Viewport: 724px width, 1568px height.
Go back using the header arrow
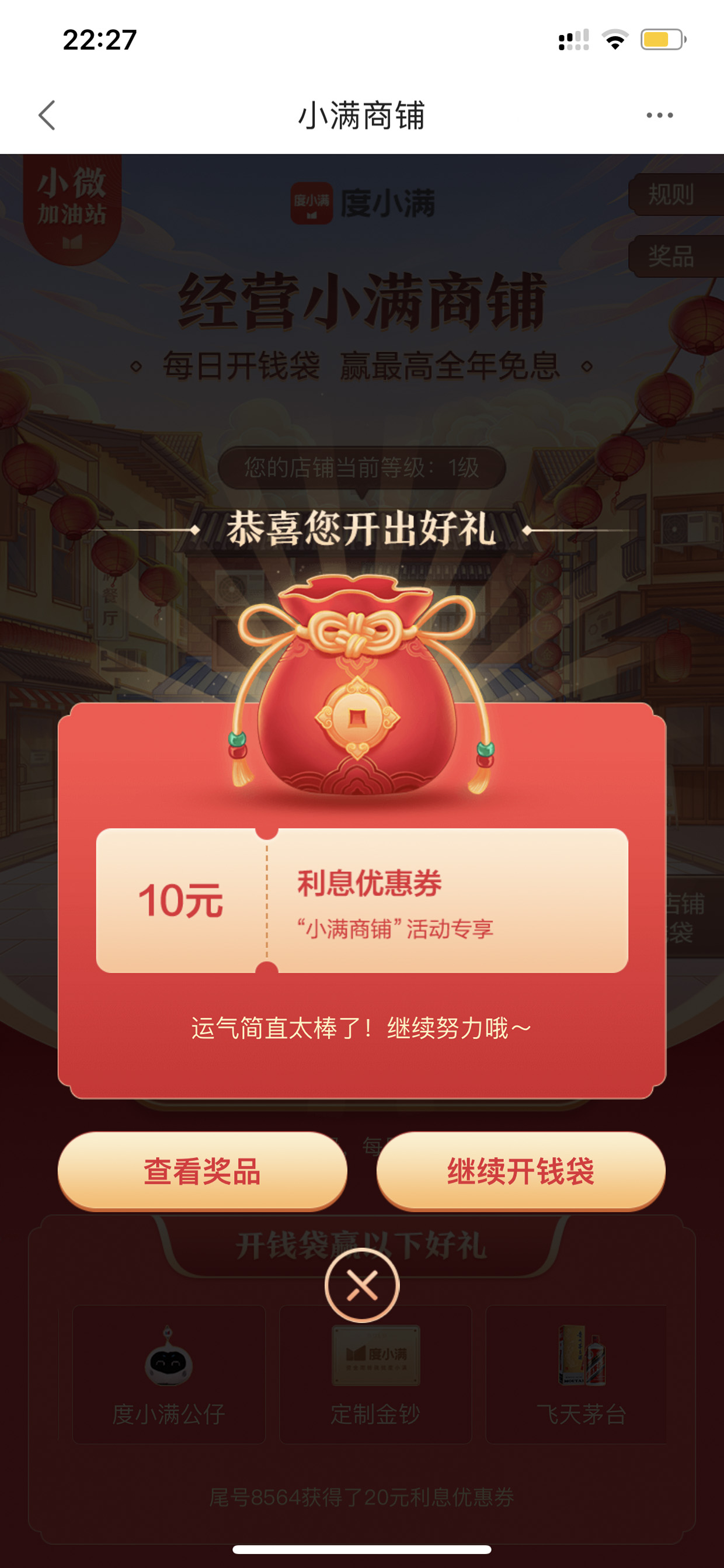tap(47, 115)
